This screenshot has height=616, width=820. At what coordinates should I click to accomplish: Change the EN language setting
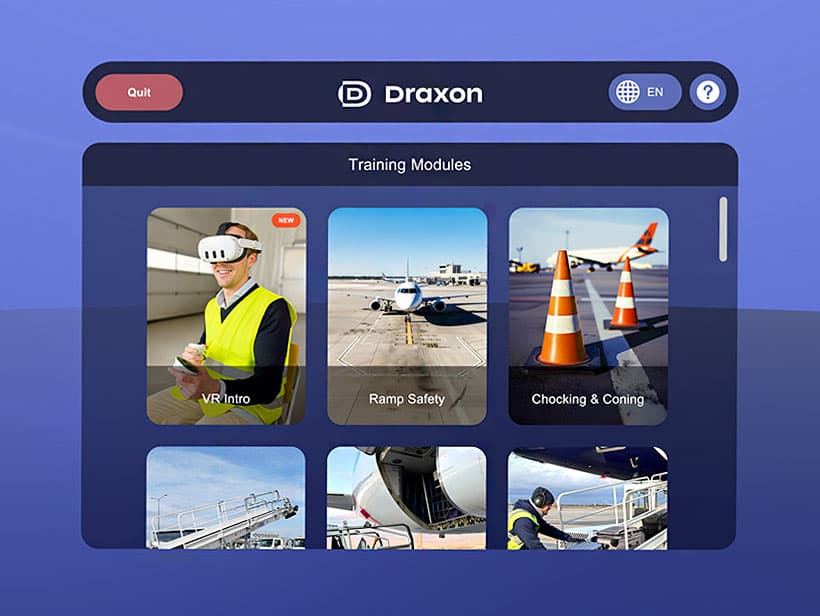pyautogui.click(x=644, y=92)
